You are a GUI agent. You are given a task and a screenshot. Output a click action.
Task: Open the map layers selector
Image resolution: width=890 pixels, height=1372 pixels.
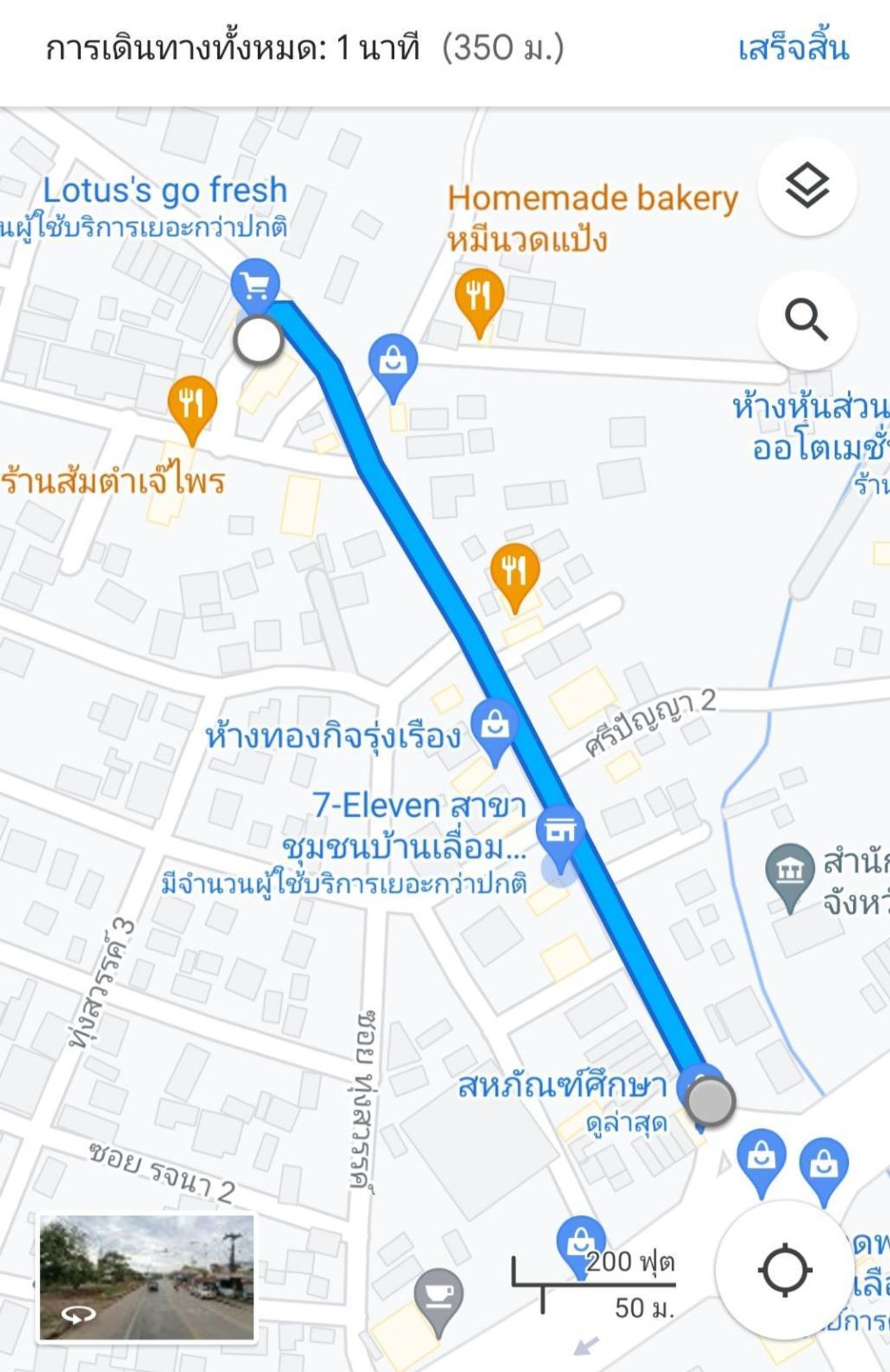click(x=807, y=186)
